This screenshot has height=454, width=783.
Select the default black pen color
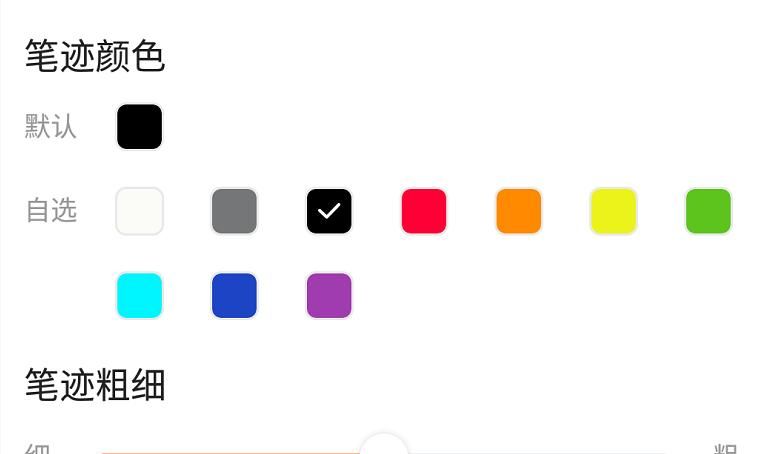tap(140, 127)
